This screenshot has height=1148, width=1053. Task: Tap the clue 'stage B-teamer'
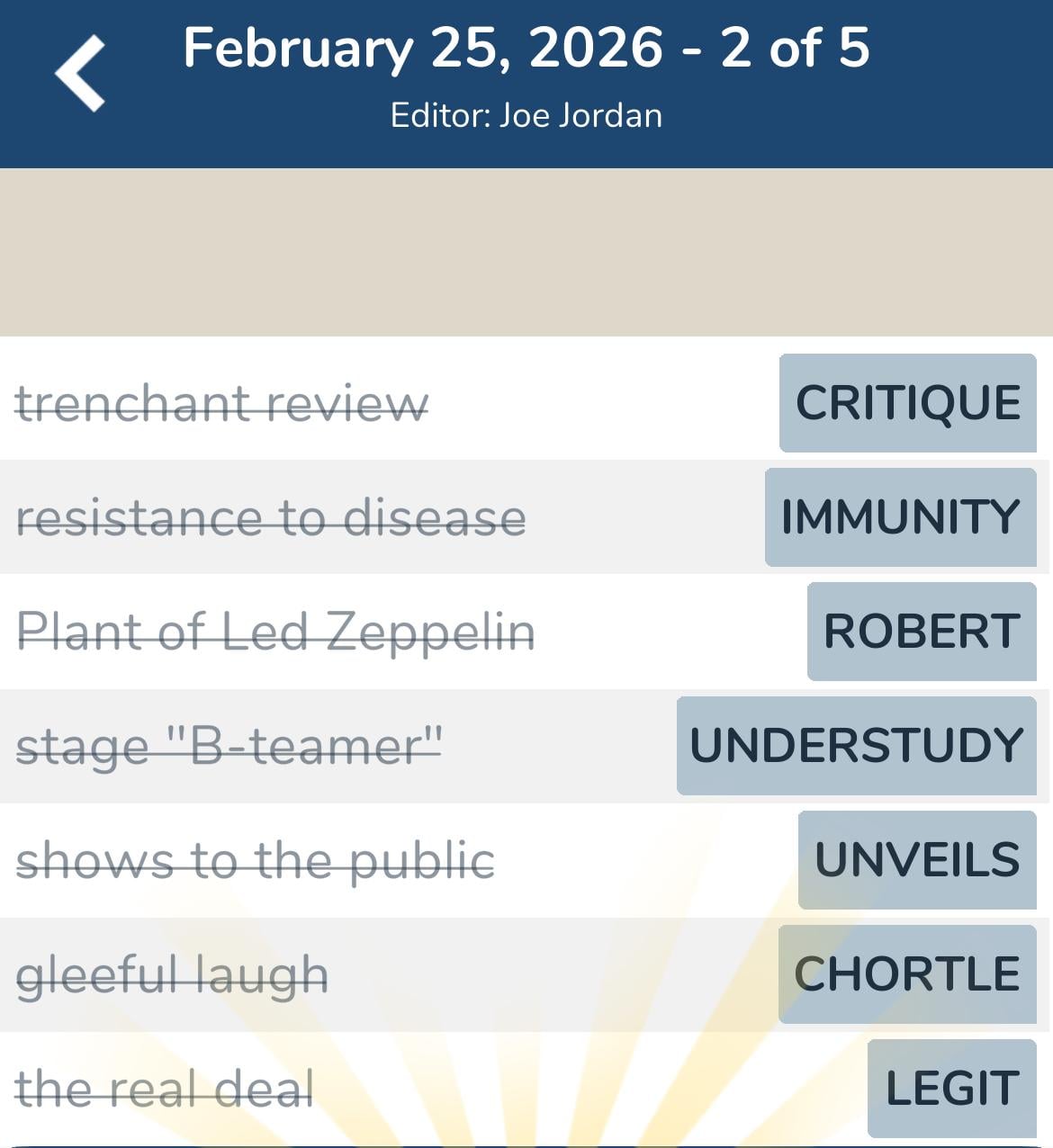pyautogui.click(x=229, y=745)
